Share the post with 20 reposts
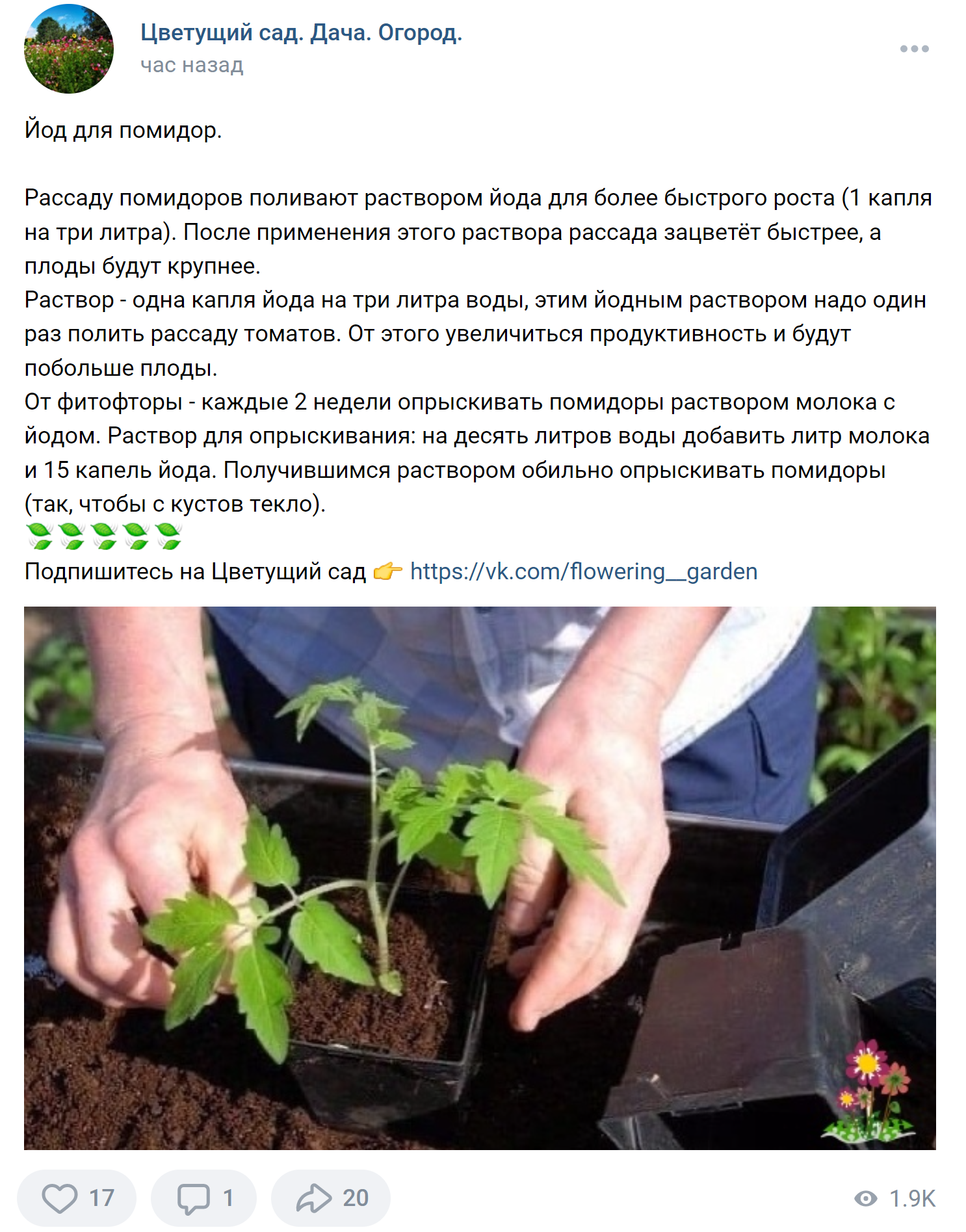The height and width of the screenshot is (1232, 966). click(330, 1198)
